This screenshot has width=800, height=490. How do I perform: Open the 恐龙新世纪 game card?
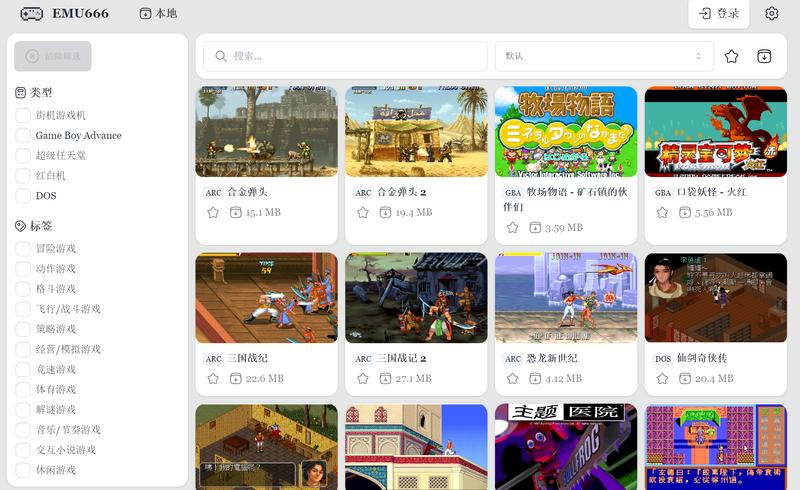566,298
